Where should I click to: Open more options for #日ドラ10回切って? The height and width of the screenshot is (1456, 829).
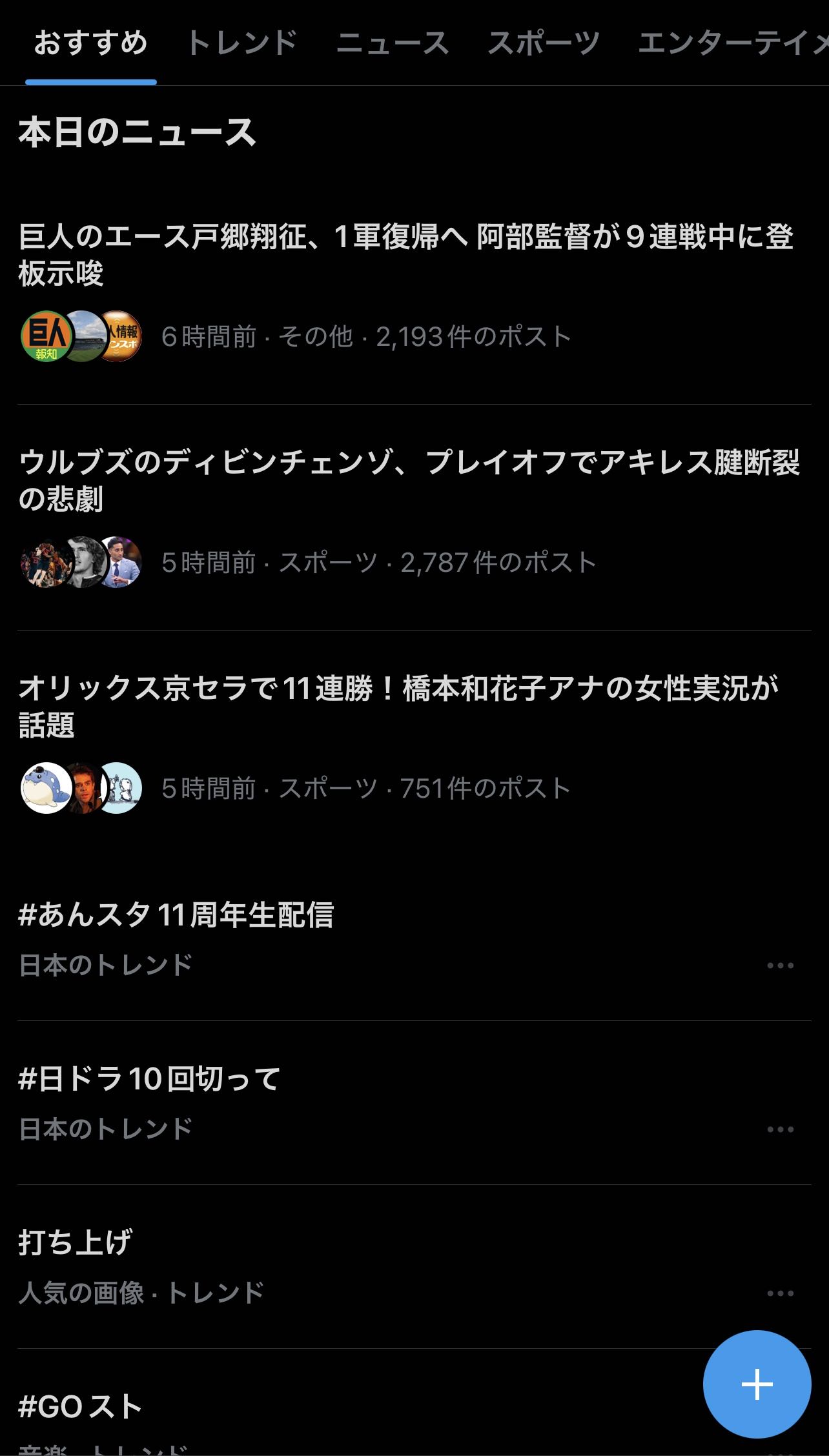tap(780, 1129)
